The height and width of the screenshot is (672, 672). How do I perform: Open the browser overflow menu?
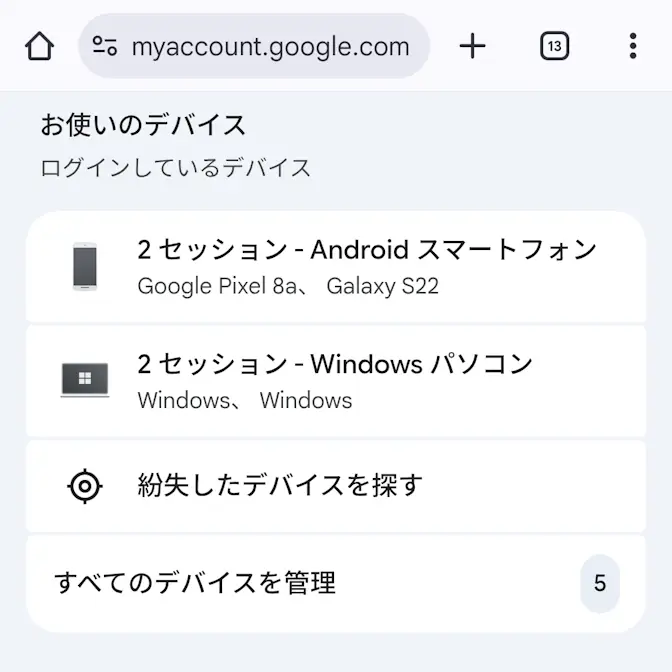[632, 46]
